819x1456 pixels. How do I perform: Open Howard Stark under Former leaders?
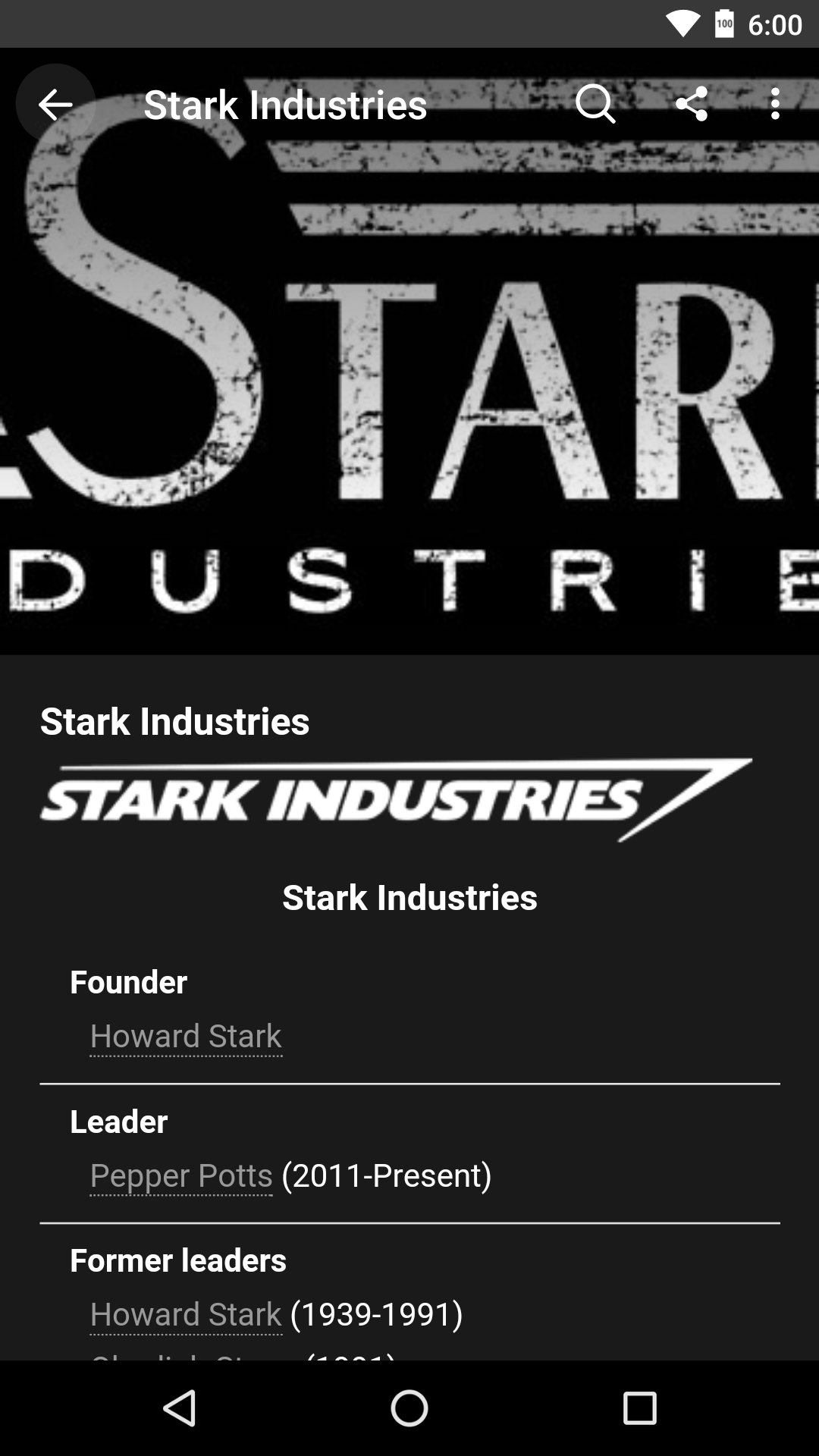pyautogui.click(x=185, y=1314)
